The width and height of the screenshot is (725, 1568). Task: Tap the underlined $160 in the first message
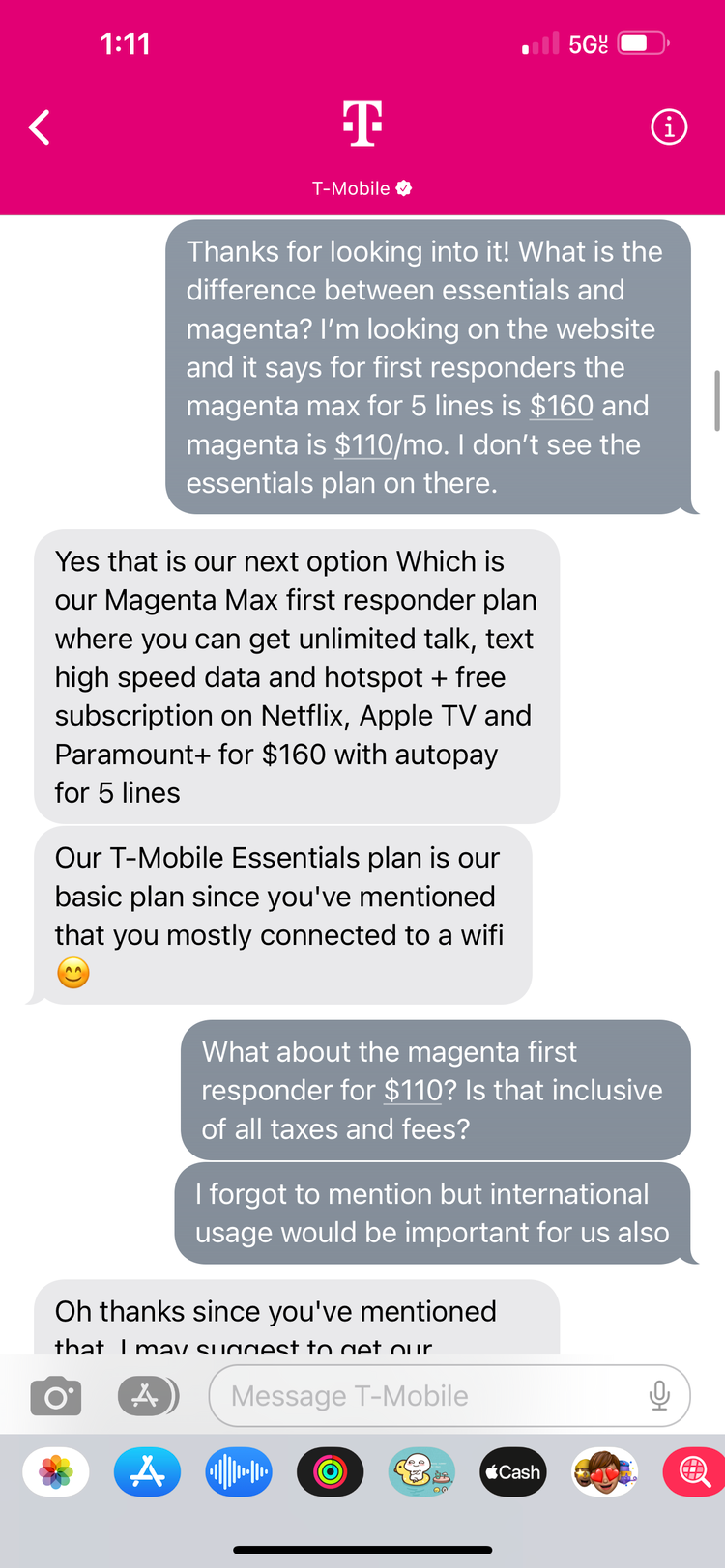pyautogui.click(x=561, y=406)
